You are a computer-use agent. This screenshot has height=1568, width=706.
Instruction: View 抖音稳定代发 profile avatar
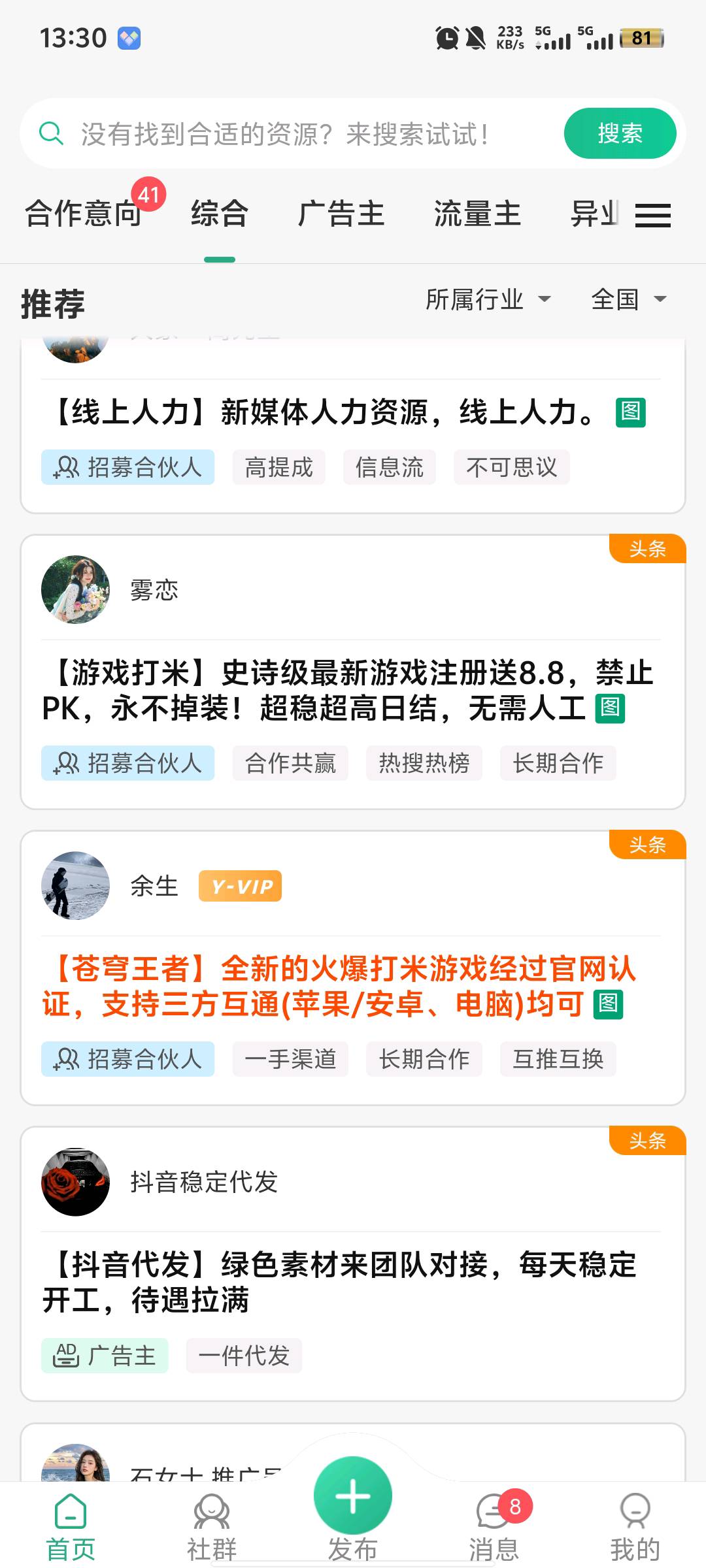pyautogui.click(x=75, y=1182)
